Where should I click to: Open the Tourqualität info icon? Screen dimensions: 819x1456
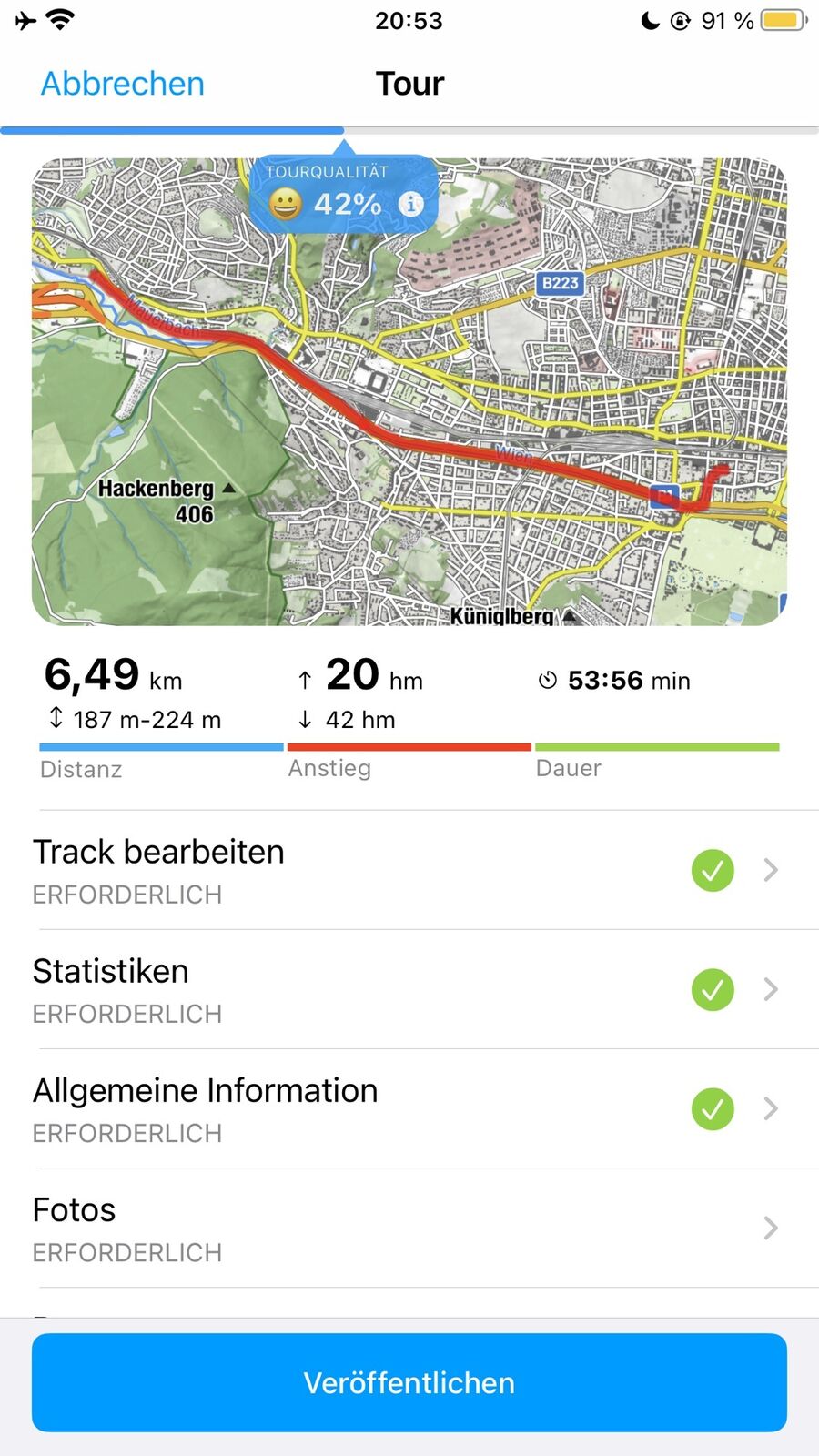[x=411, y=204]
